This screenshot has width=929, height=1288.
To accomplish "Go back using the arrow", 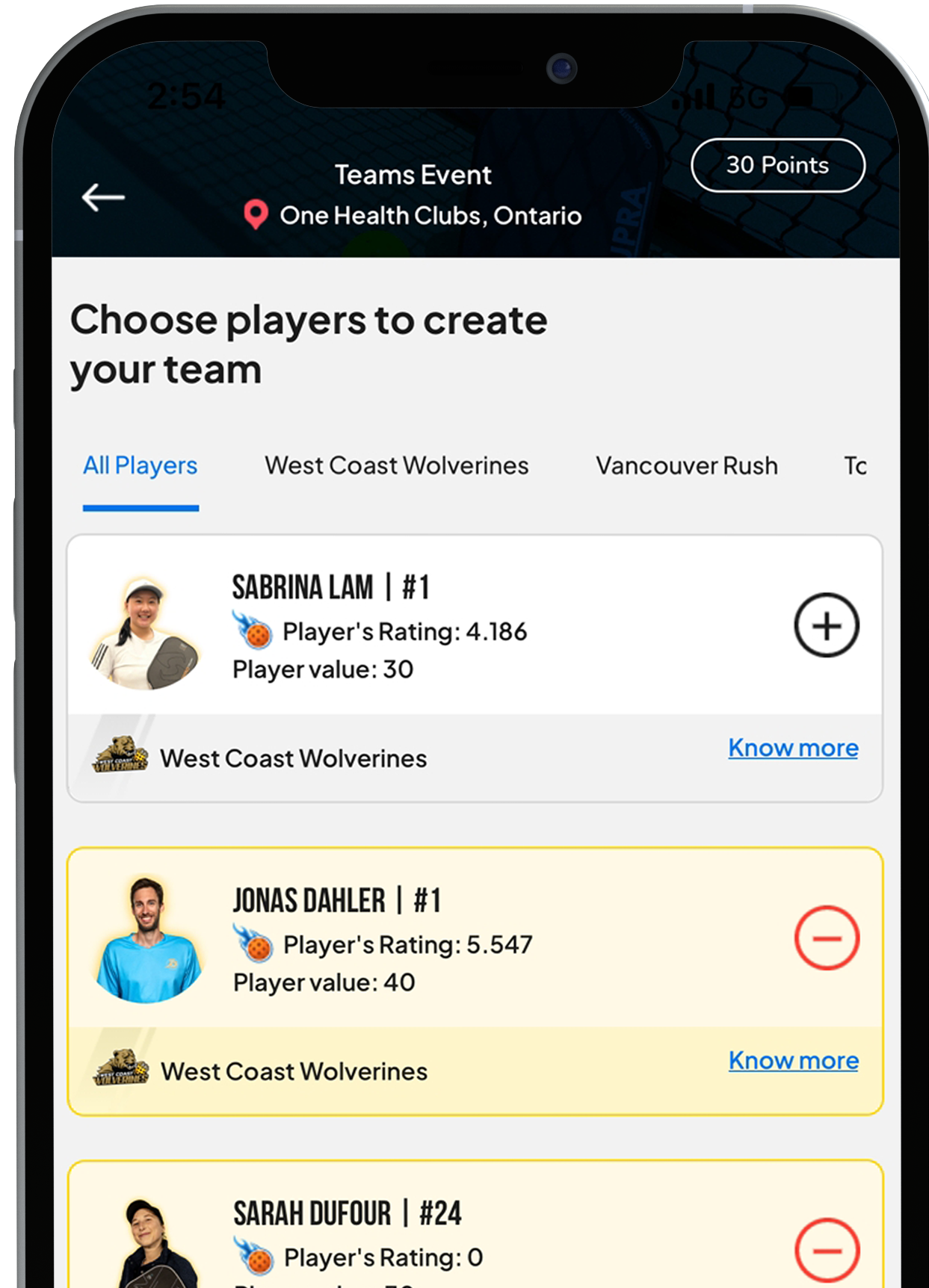I will click(x=103, y=197).
